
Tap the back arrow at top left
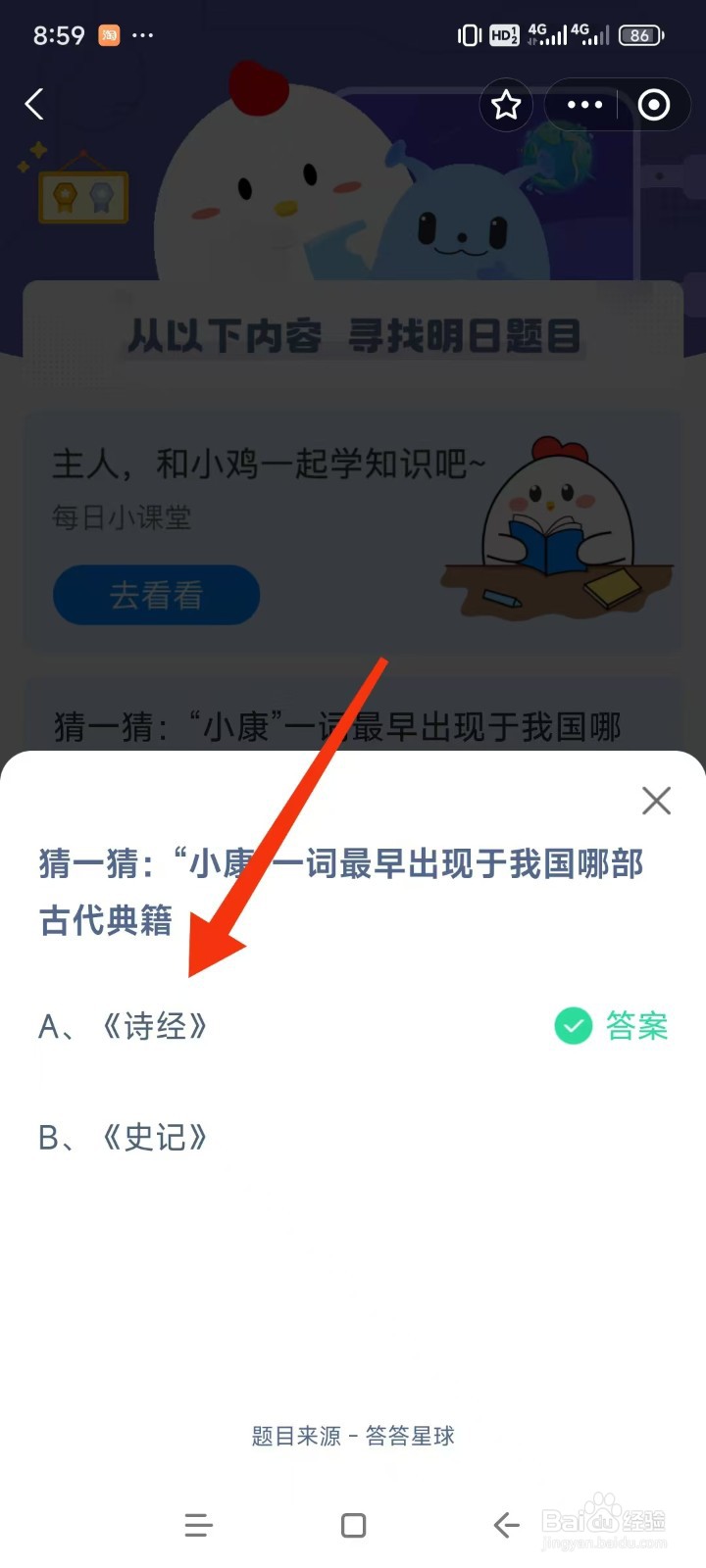(x=34, y=104)
